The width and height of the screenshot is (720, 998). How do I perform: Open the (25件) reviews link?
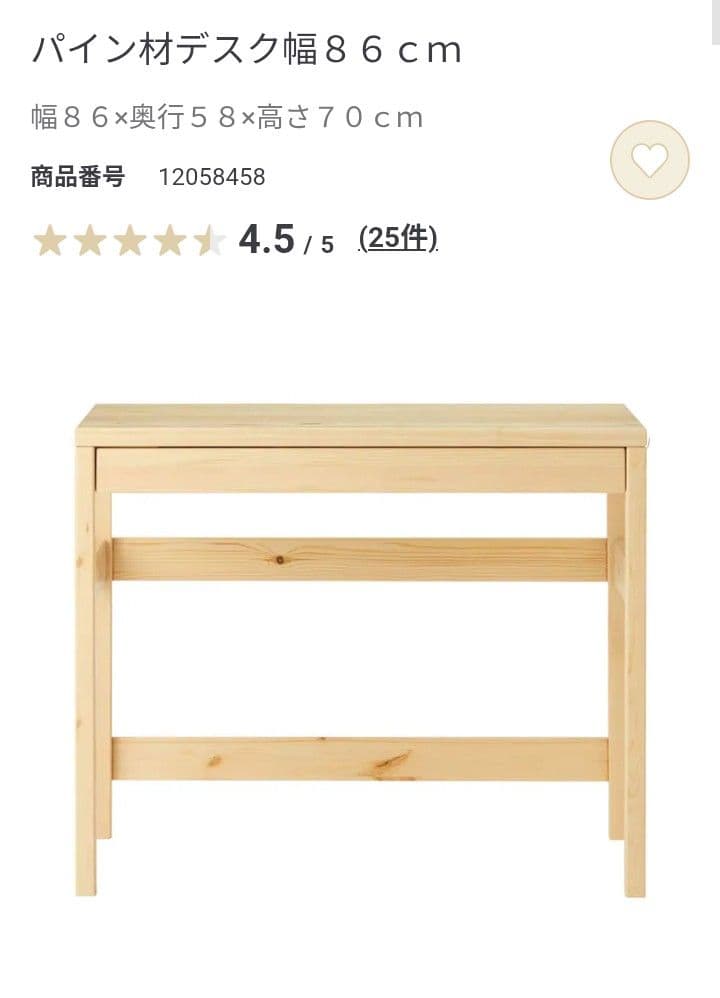[x=397, y=239]
